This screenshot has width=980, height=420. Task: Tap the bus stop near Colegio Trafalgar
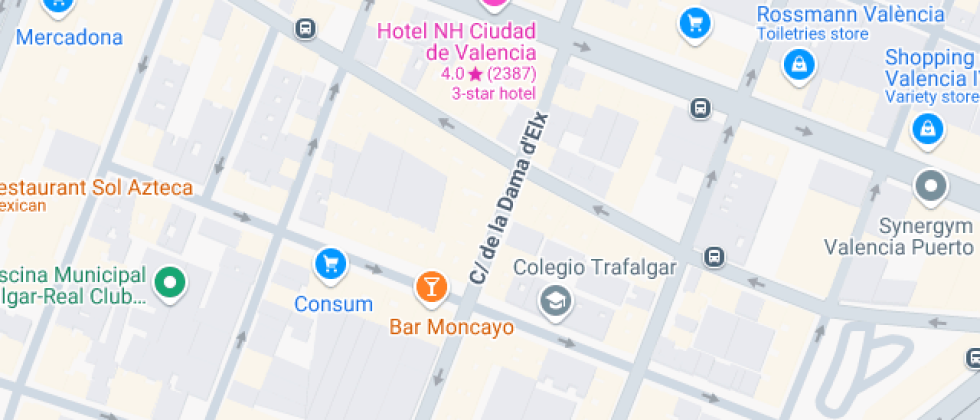[714, 257]
